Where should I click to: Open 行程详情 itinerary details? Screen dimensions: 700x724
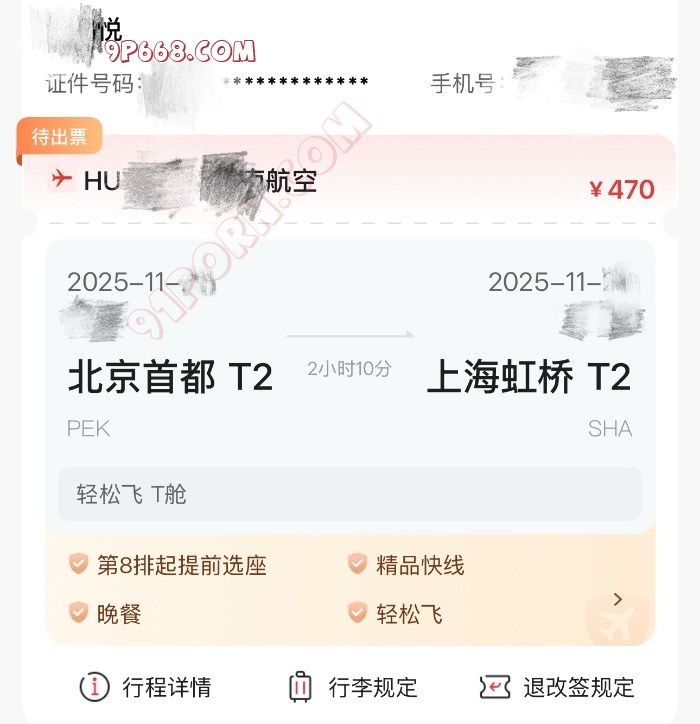(x=146, y=687)
